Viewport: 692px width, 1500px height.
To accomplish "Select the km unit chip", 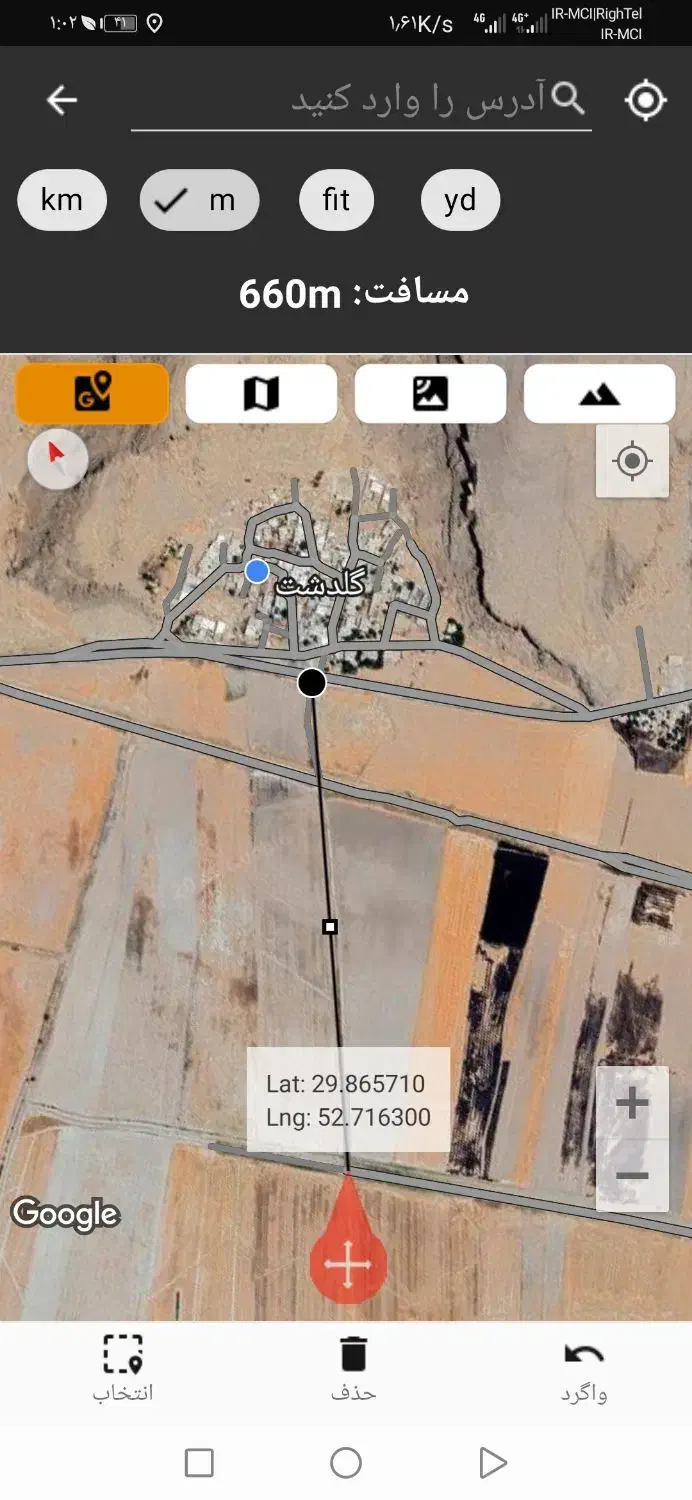I will pos(61,200).
